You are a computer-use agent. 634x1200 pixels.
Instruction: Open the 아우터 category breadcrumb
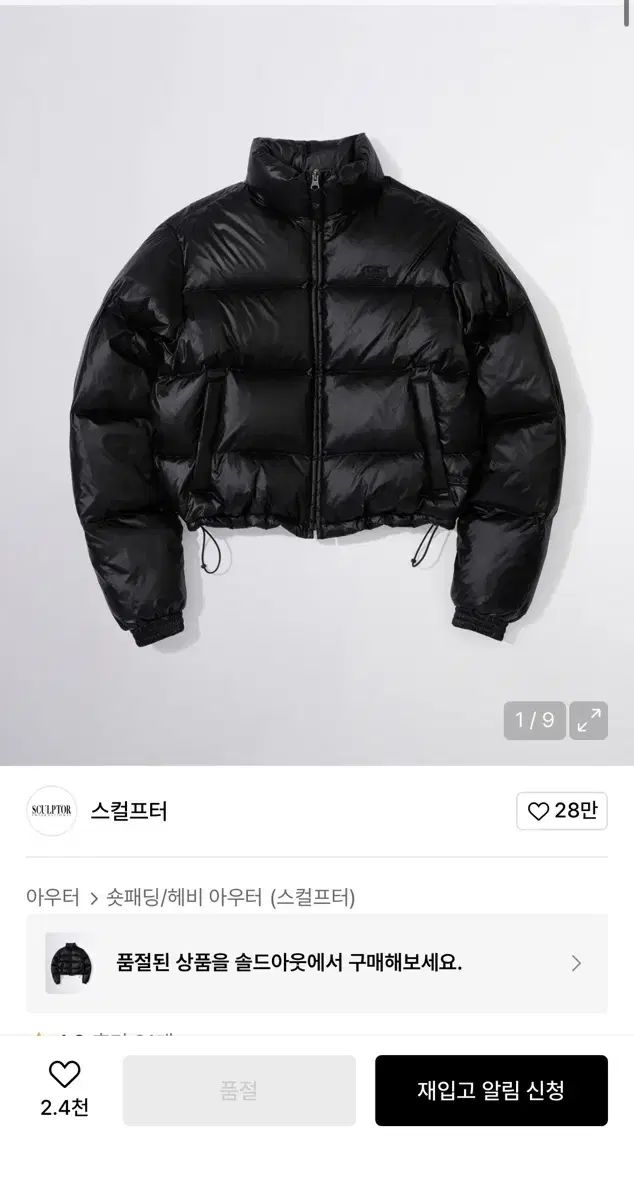pos(53,897)
